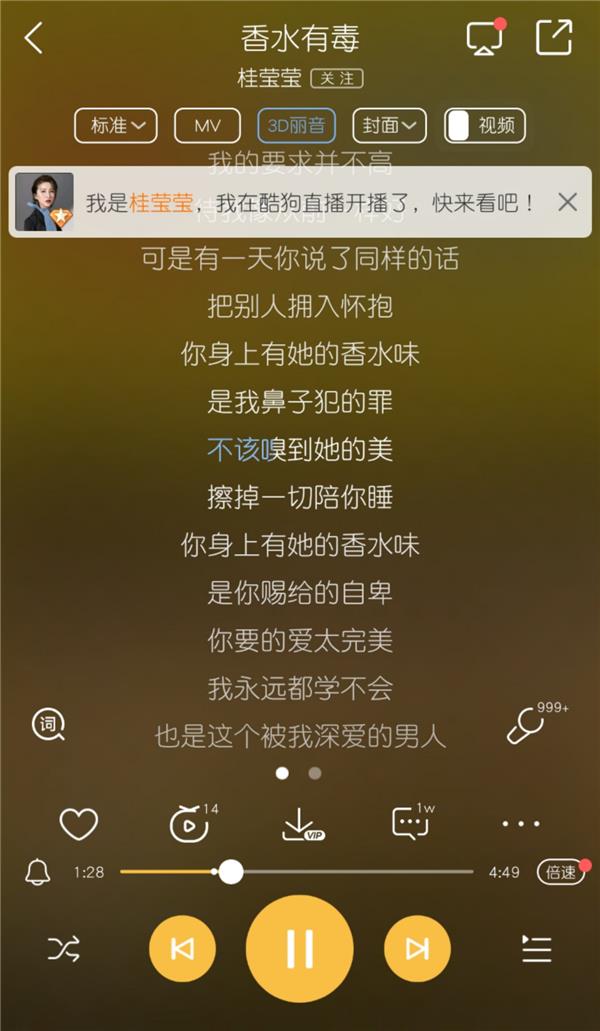
Task: Open the lyrics settings 词 icon
Action: click(x=48, y=724)
